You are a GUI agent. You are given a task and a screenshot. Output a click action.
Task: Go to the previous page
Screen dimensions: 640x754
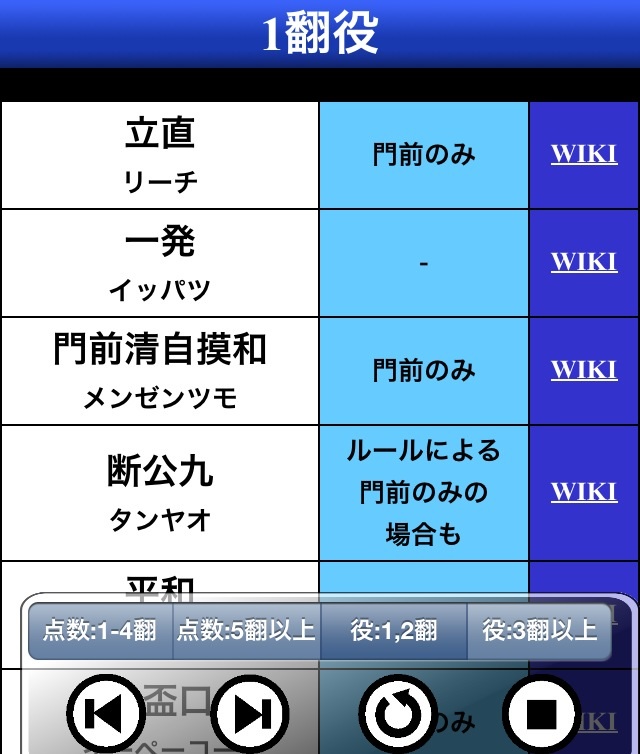click(104, 714)
